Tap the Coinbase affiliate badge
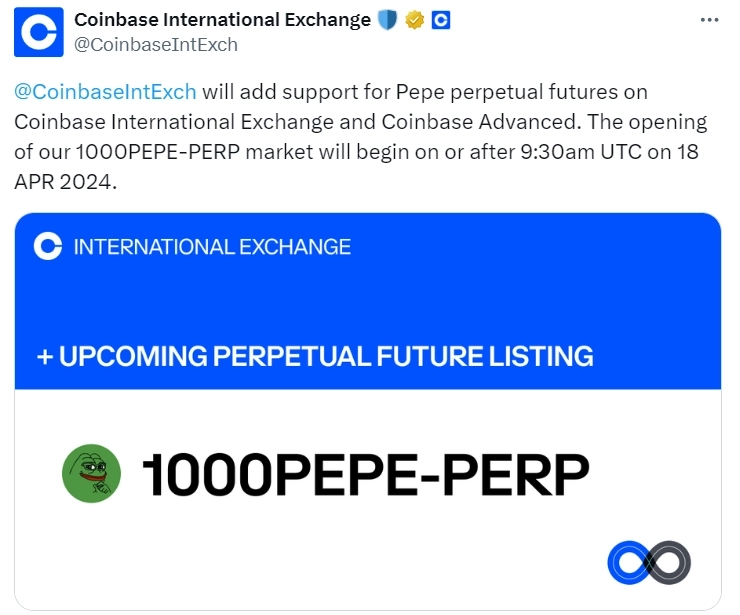 pyautogui.click(x=440, y=20)
